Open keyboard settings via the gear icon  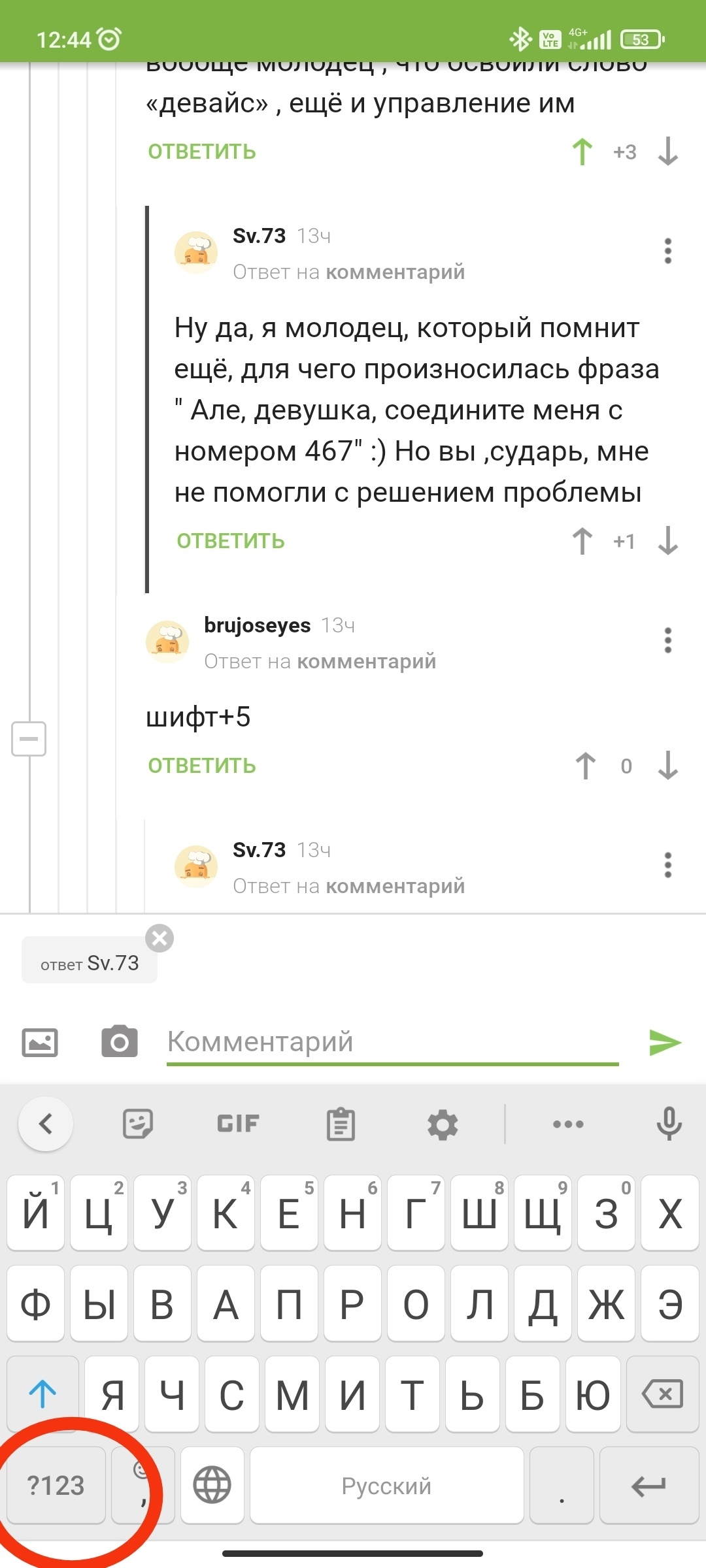coord(443,1124)
